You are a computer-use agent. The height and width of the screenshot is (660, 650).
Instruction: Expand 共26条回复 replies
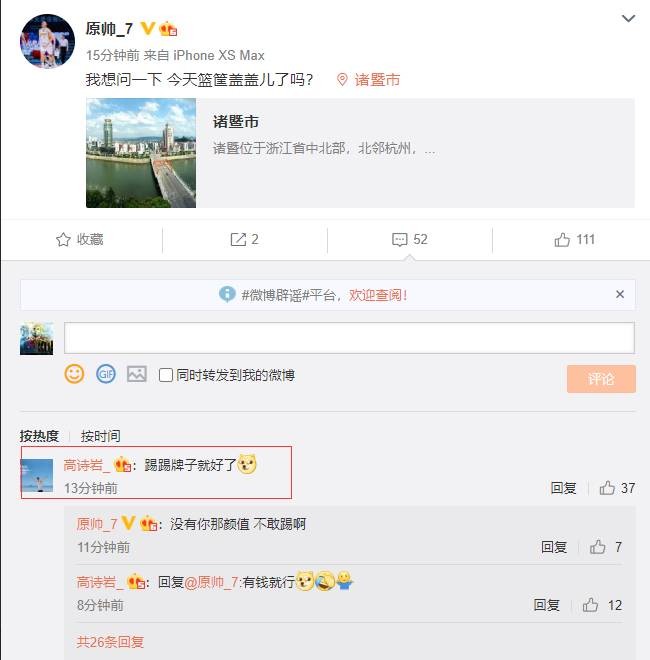(110, 642)
